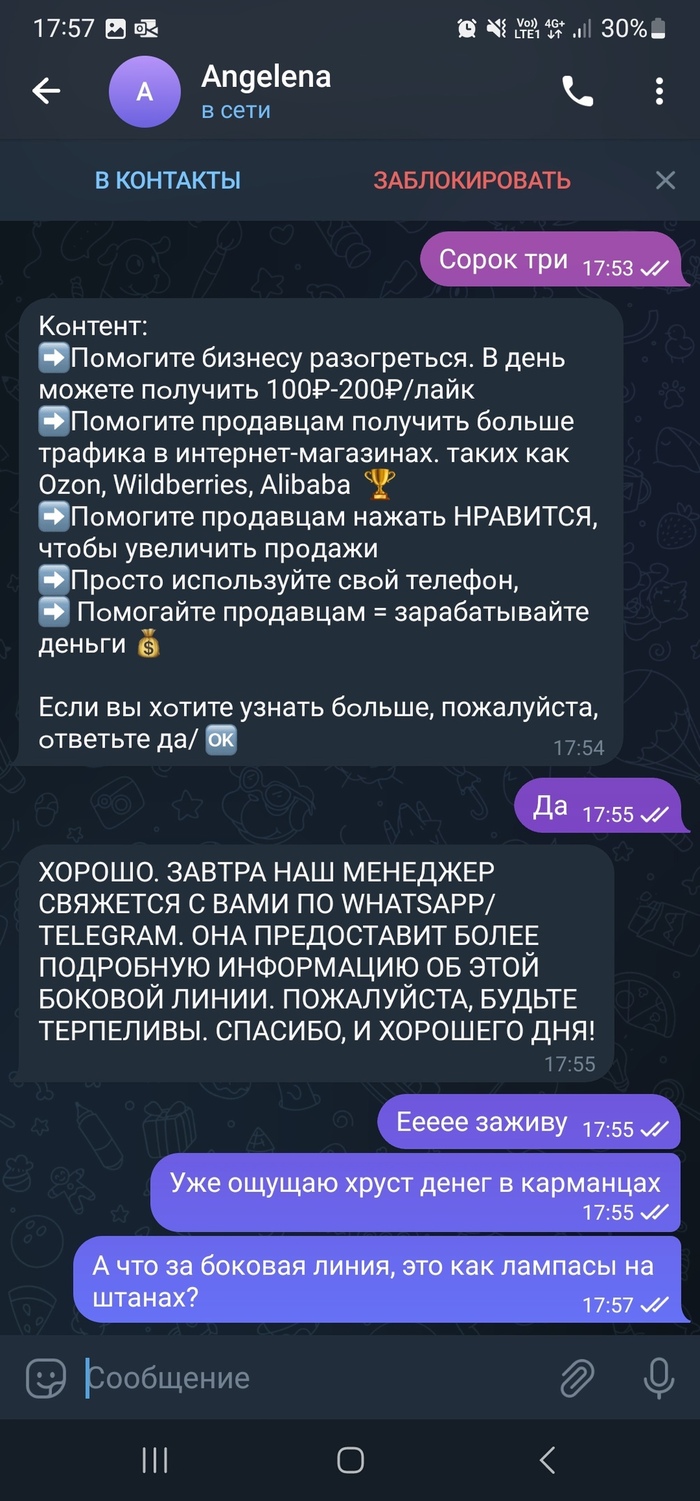Focus the Сообщение text field
Screen dimensions: 700x1501
(300, 1378)
